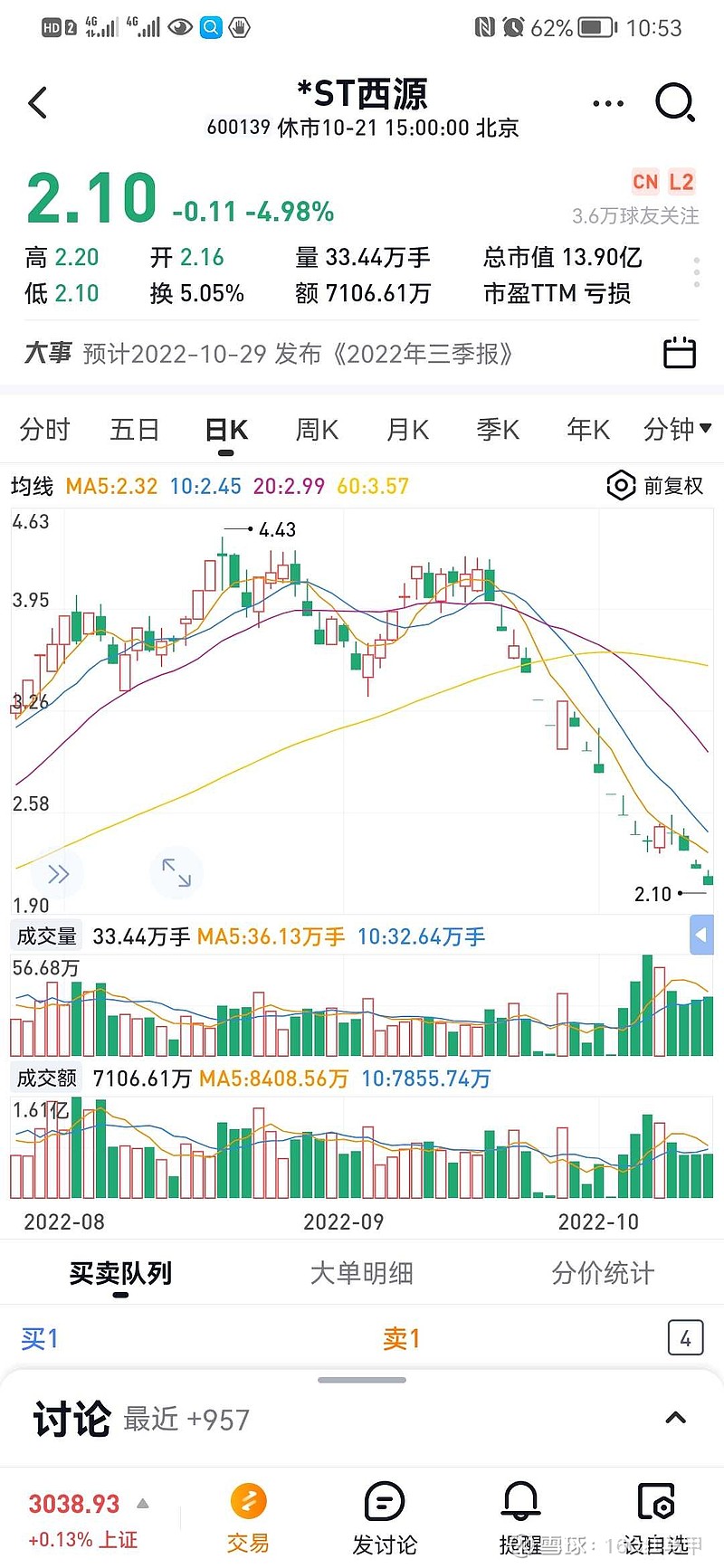The height and width of the screenshot is (1568, 724).
Task: Open the 大事 events calendar icon
Action: point(680,353)
